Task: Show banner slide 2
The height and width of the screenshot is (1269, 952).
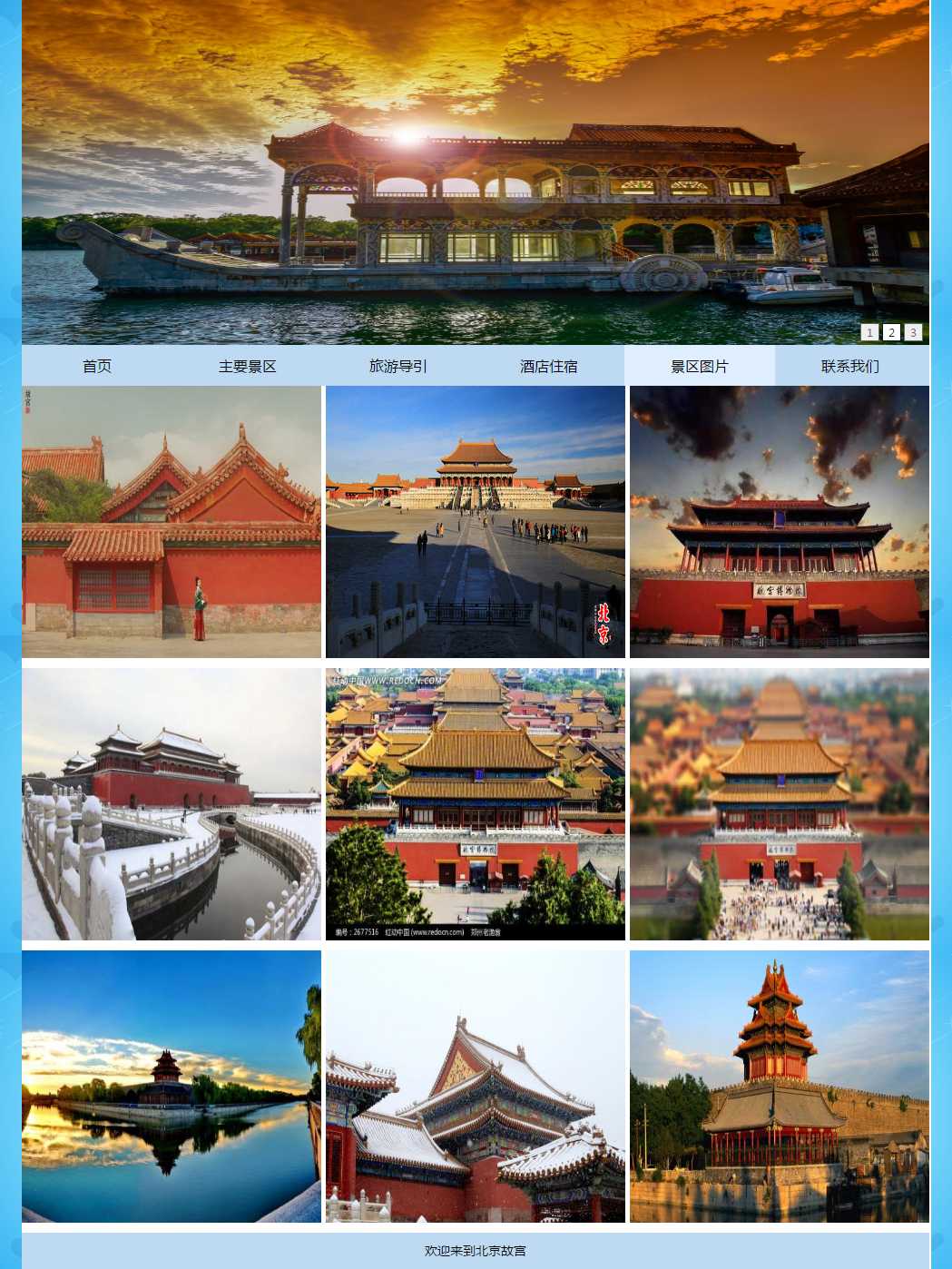Action: tap(891, 332)
